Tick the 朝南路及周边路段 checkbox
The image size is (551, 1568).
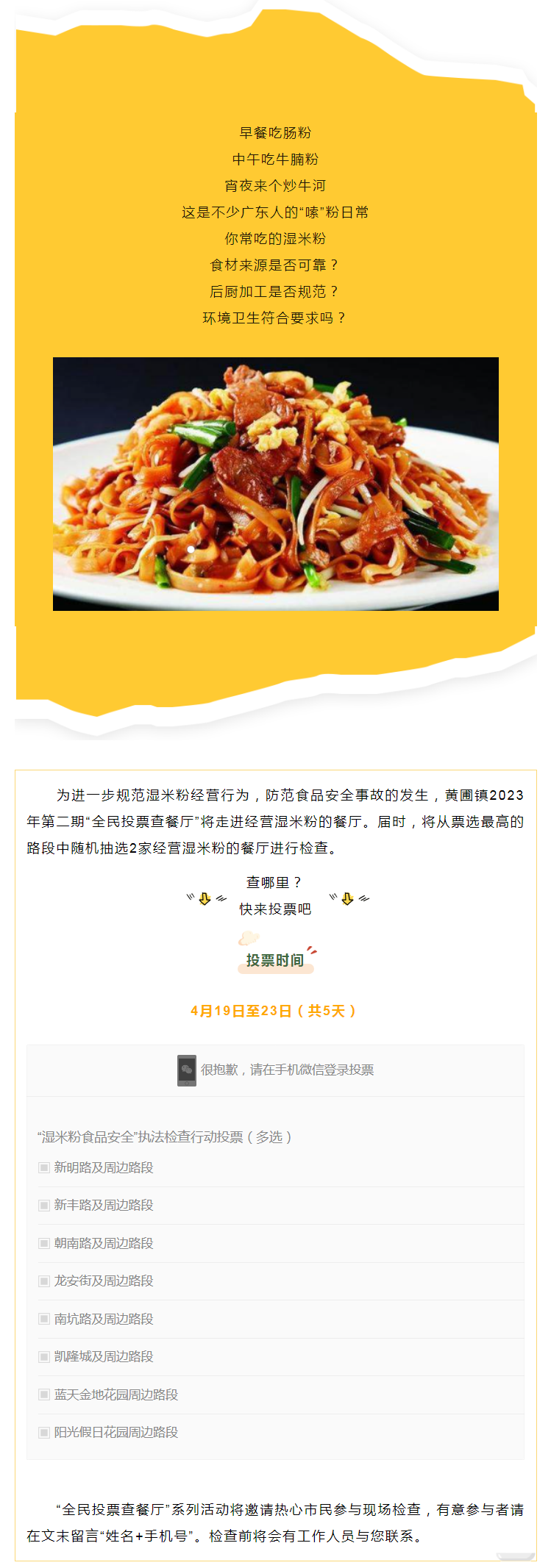(44, 1243)
